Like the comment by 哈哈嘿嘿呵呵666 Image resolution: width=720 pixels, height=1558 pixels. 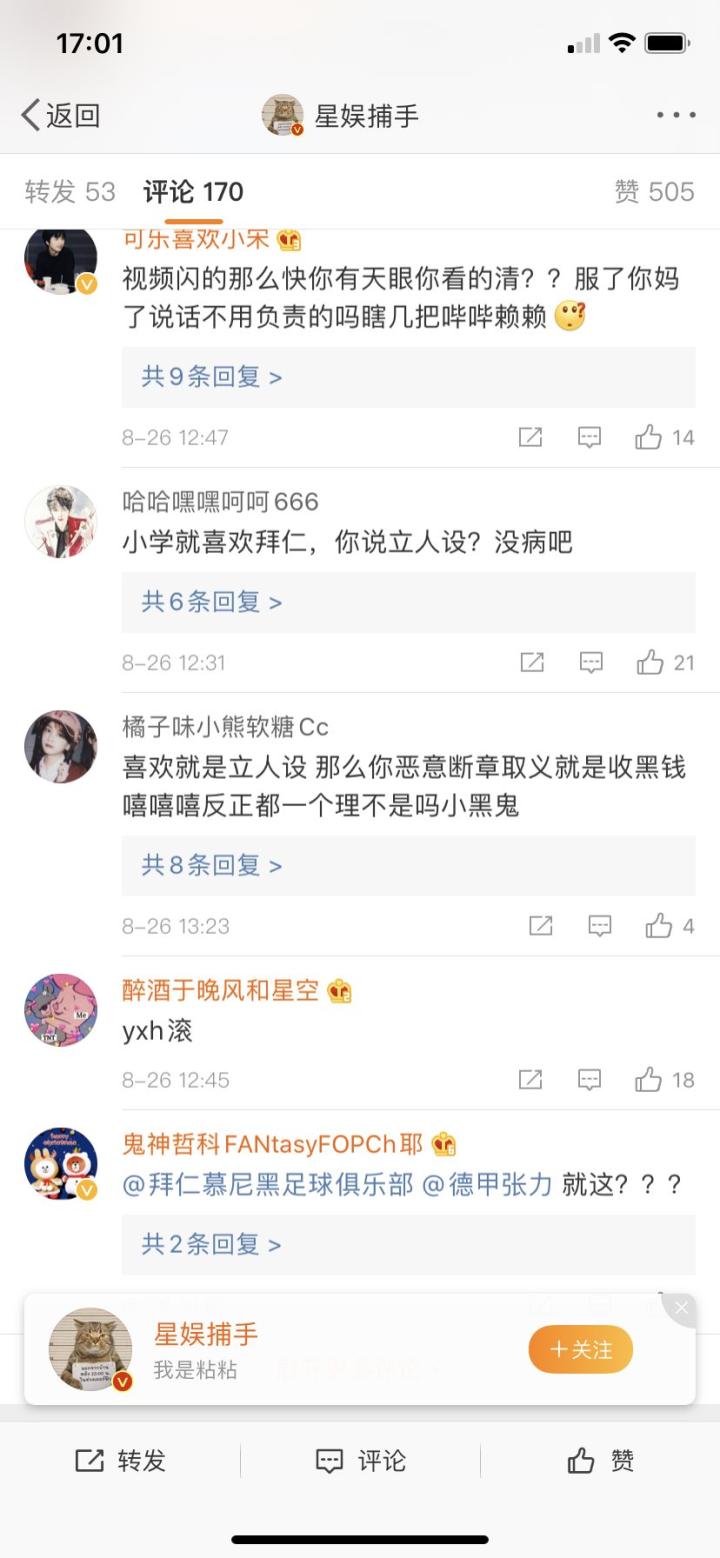650,662
